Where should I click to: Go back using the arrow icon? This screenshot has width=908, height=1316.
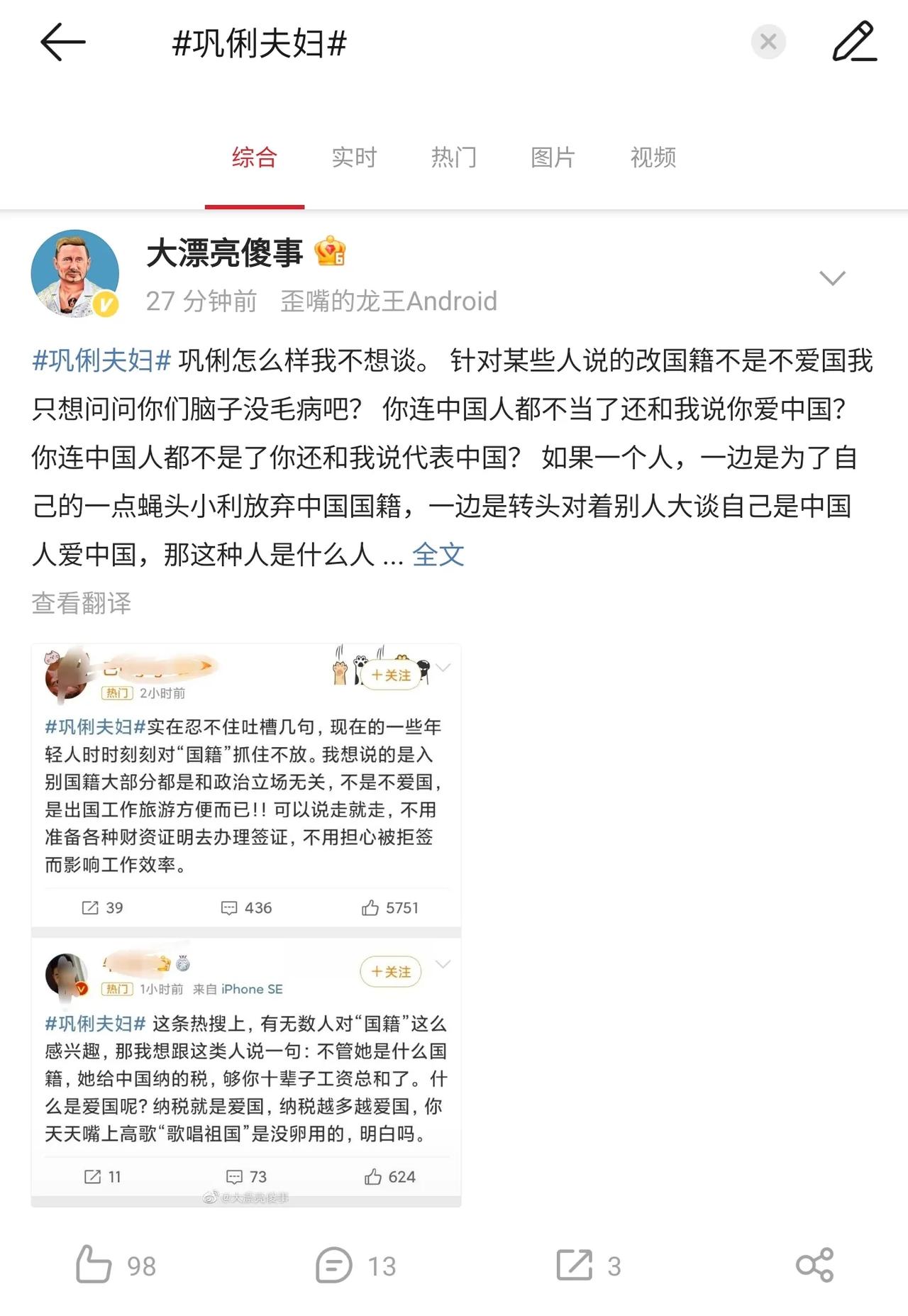click(x=62, y=43)
